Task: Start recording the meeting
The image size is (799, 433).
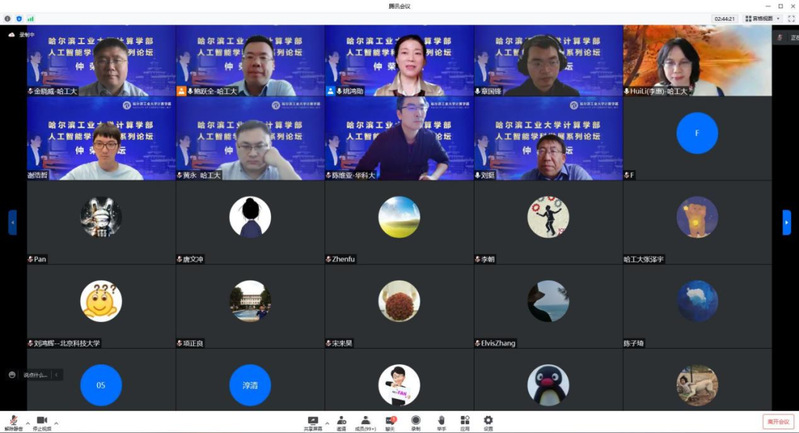Action: (x=415, y=421)
